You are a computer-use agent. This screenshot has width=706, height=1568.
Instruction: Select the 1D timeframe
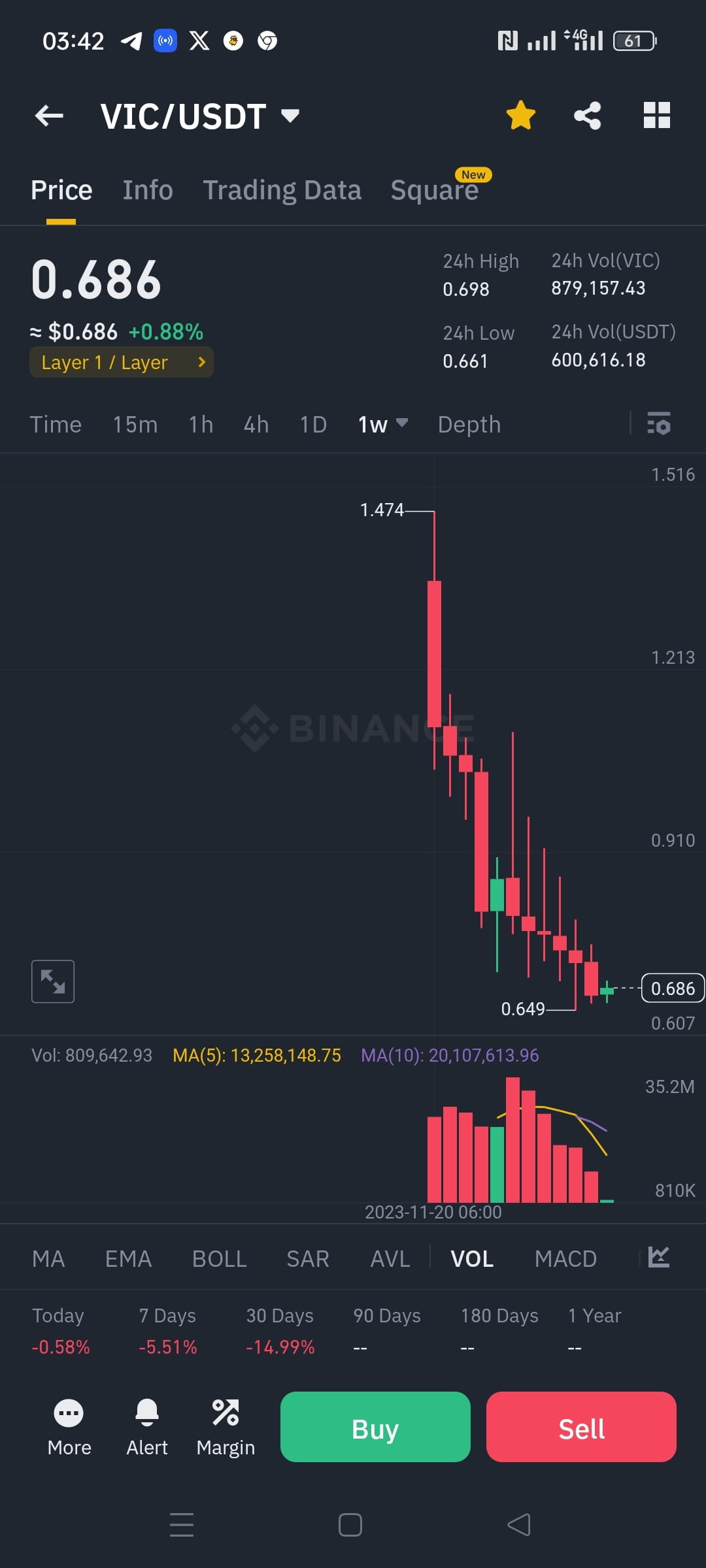point(312,424)
